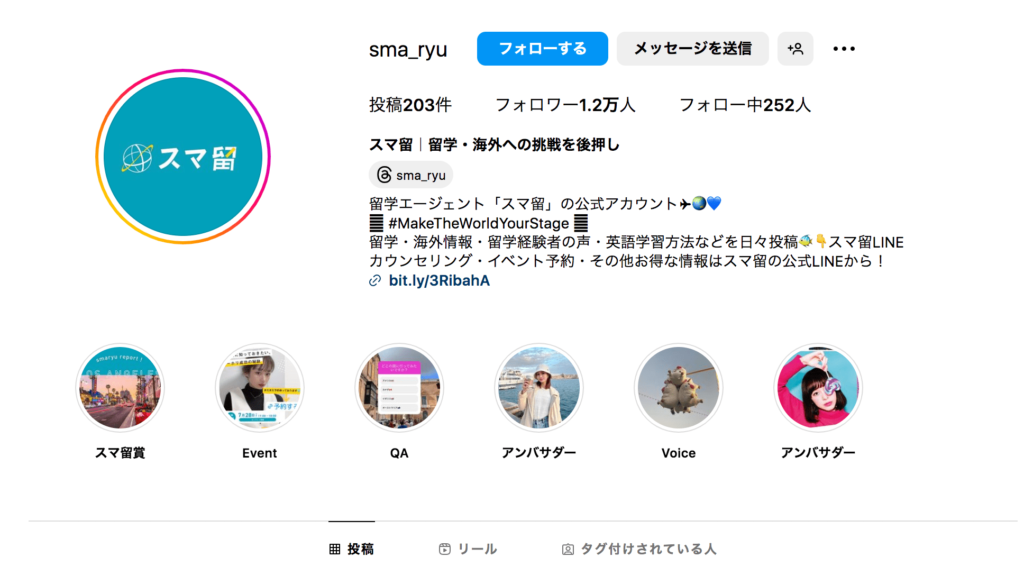Switch to the タグ付けされている人 tab
This screenshot has width=1024, height=566.
(638, 549)
